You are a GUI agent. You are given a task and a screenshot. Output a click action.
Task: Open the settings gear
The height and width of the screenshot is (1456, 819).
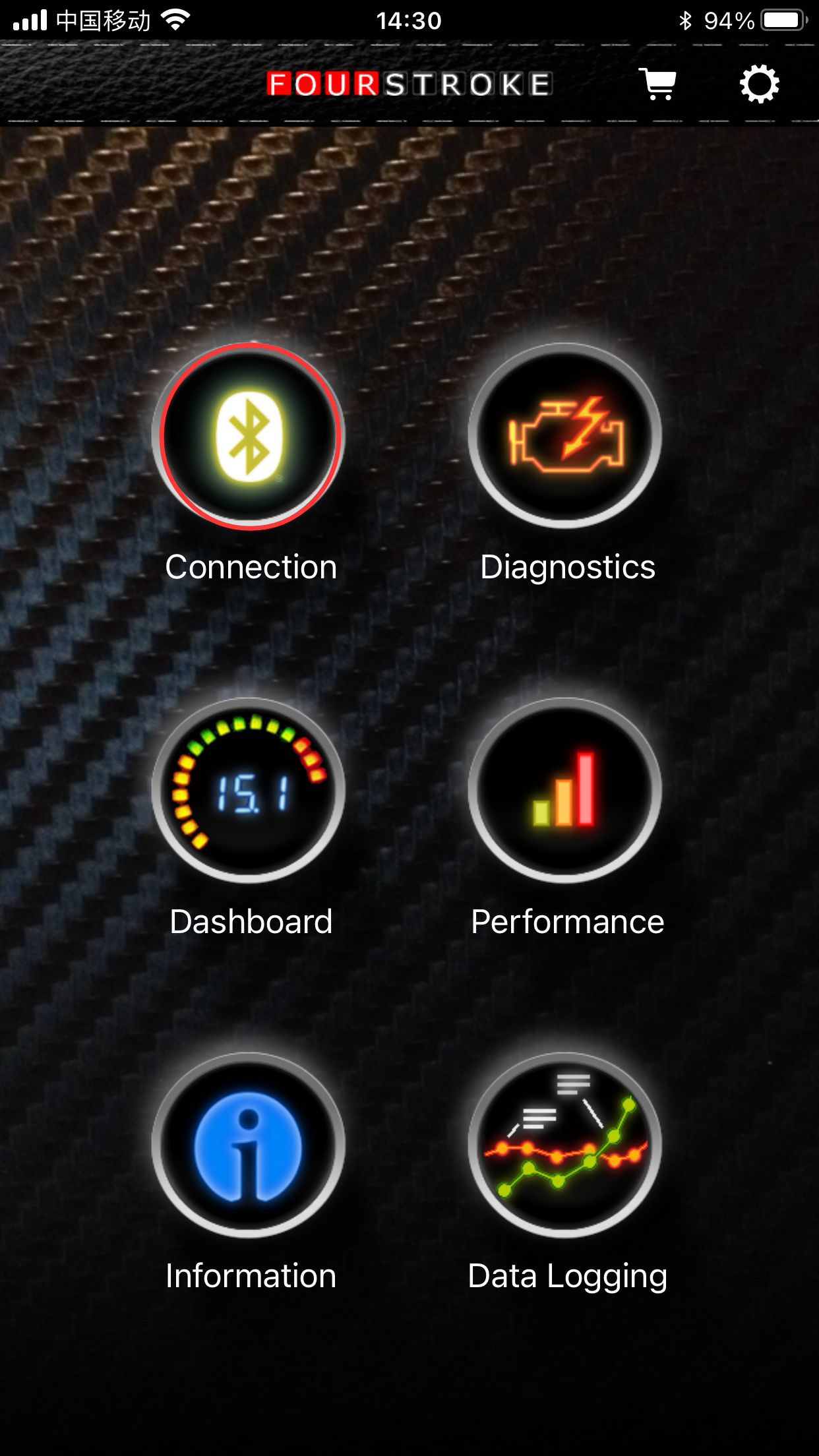click(759, 84)
